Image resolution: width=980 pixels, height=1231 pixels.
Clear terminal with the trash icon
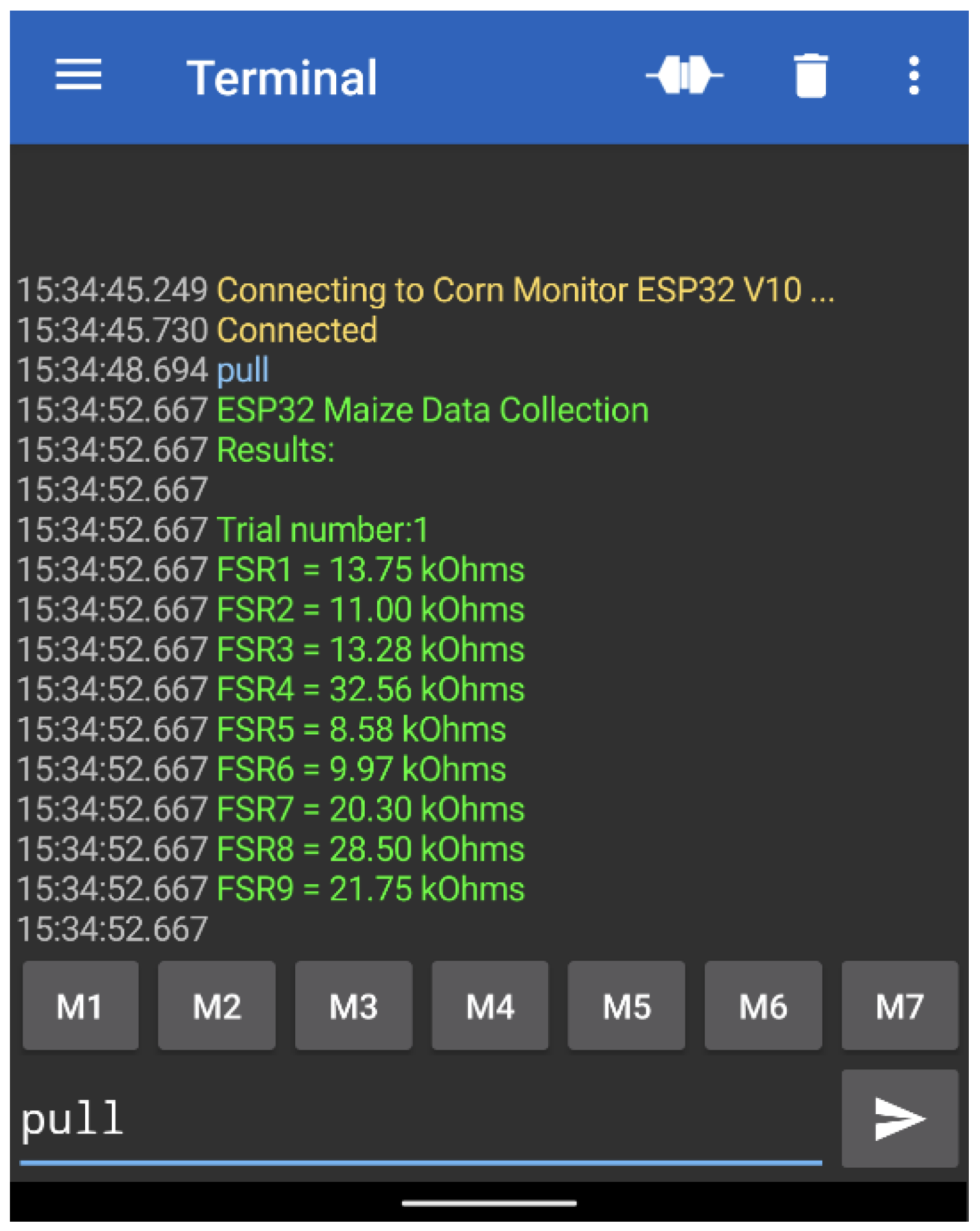pos(810,75)
